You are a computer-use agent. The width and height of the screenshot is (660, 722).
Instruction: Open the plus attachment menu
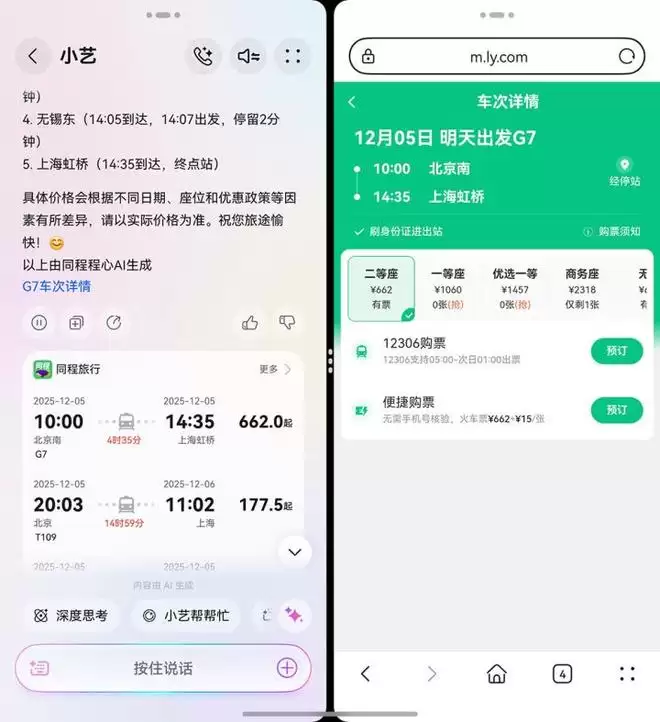287,668
